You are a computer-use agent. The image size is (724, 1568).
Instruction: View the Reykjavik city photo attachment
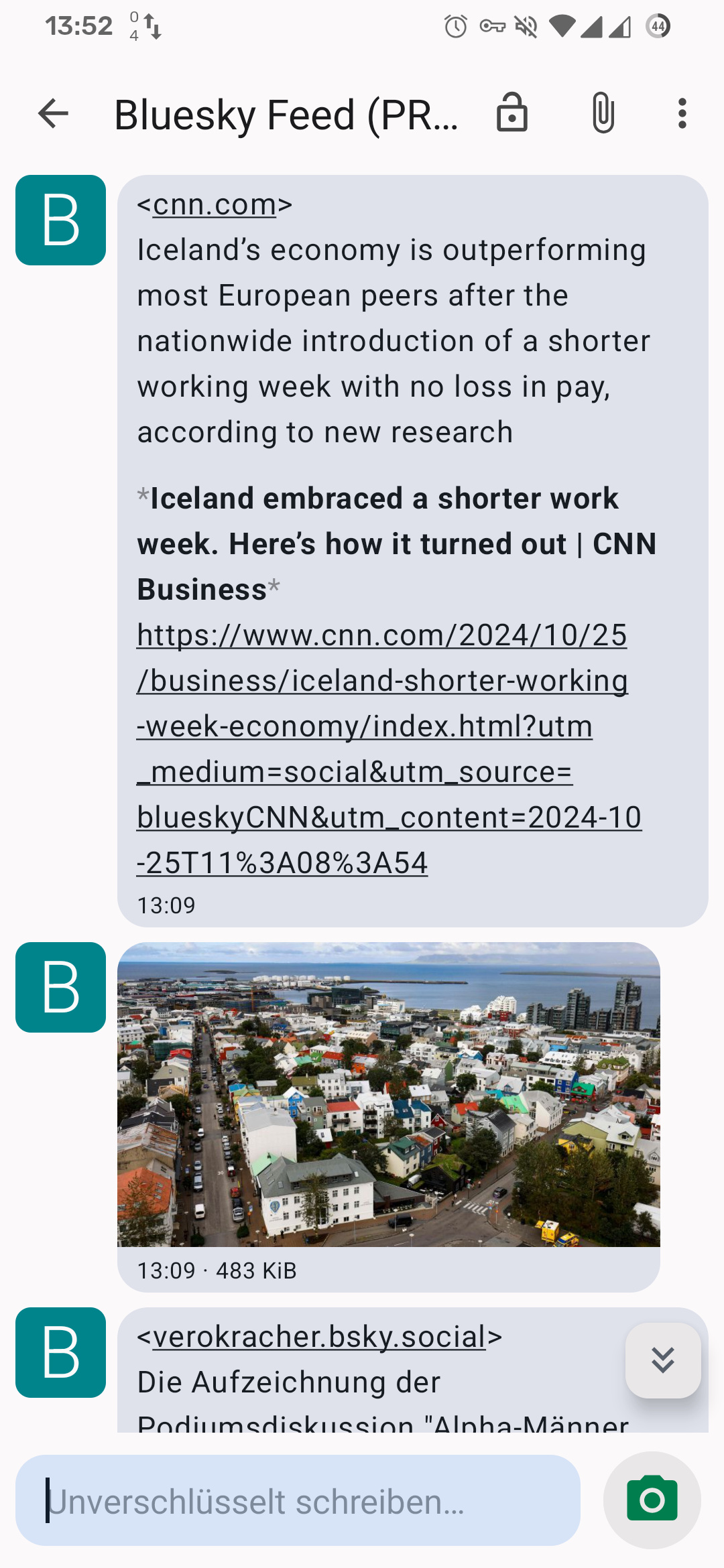pos(389,1094)
